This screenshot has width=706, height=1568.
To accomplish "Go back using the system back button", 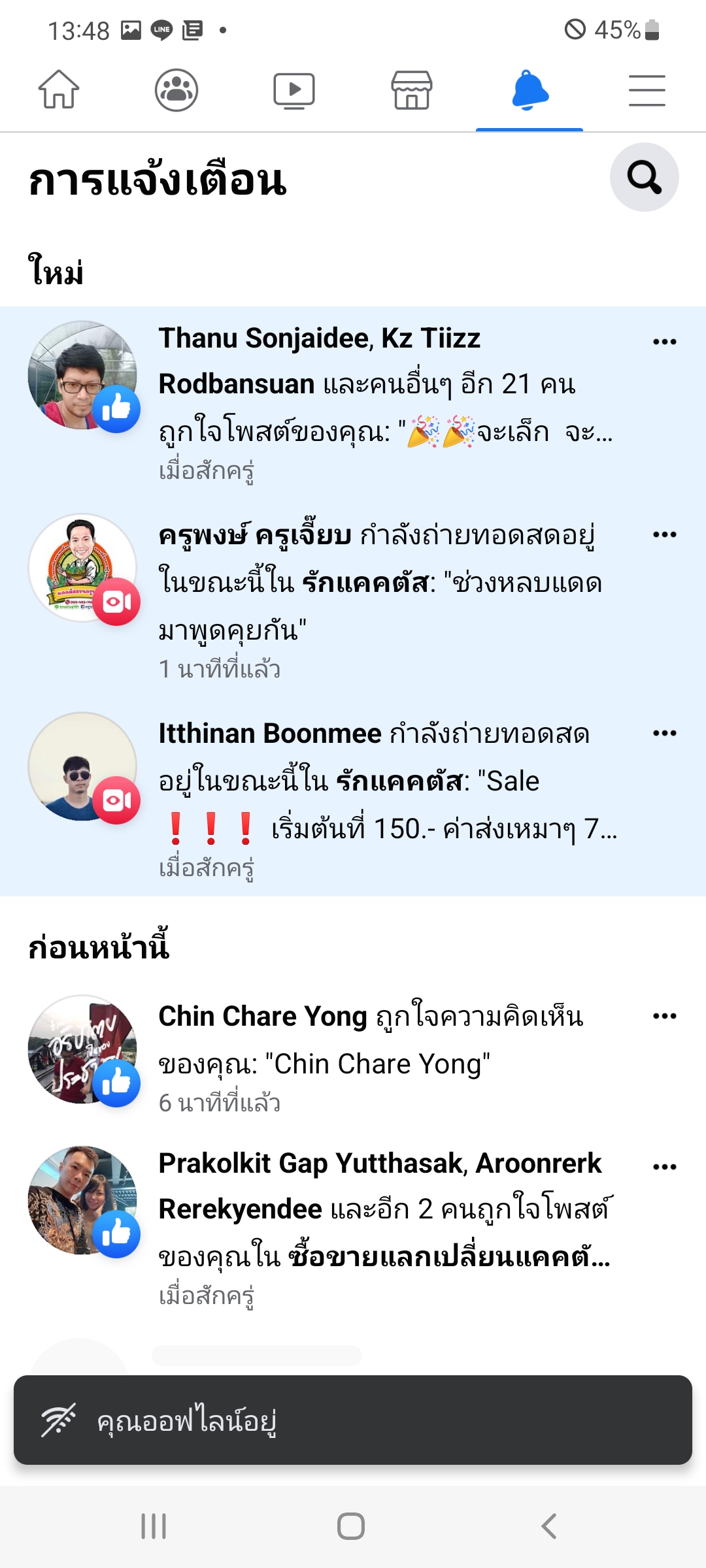I will pyautogui.click(x=549, y=1526).
